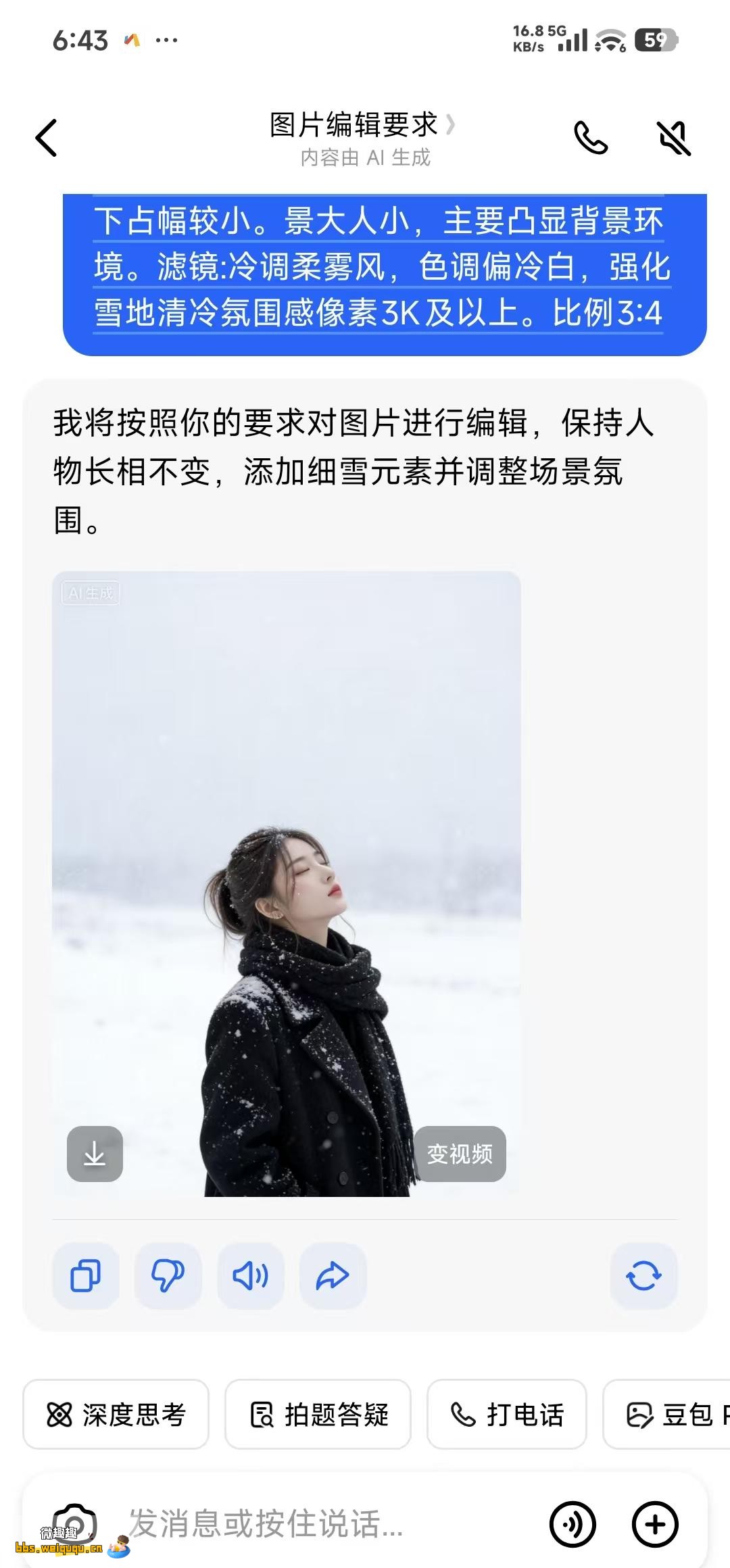Open the 豆包 chip
Image resolution: width=730 pixels, height=1568 pixels.
669,1415
